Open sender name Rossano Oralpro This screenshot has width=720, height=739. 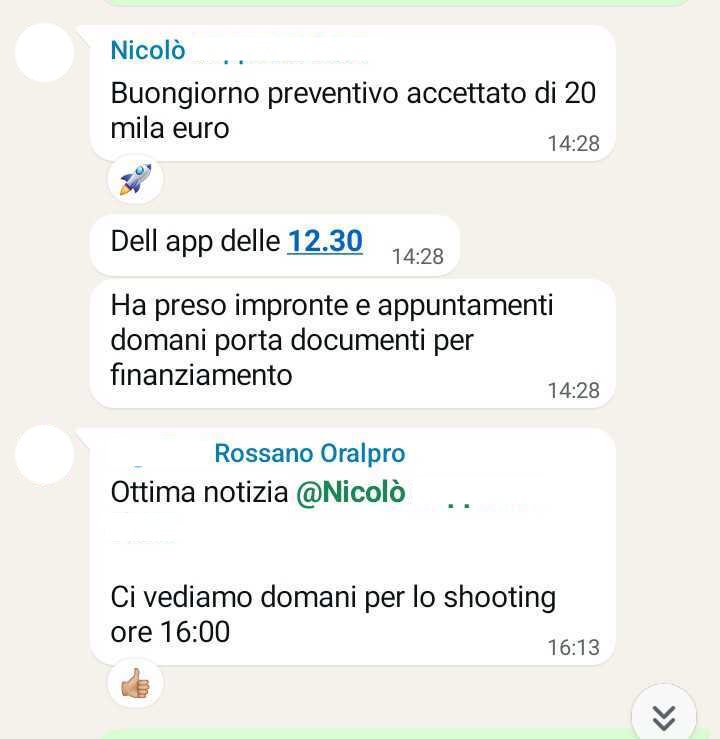310,454
